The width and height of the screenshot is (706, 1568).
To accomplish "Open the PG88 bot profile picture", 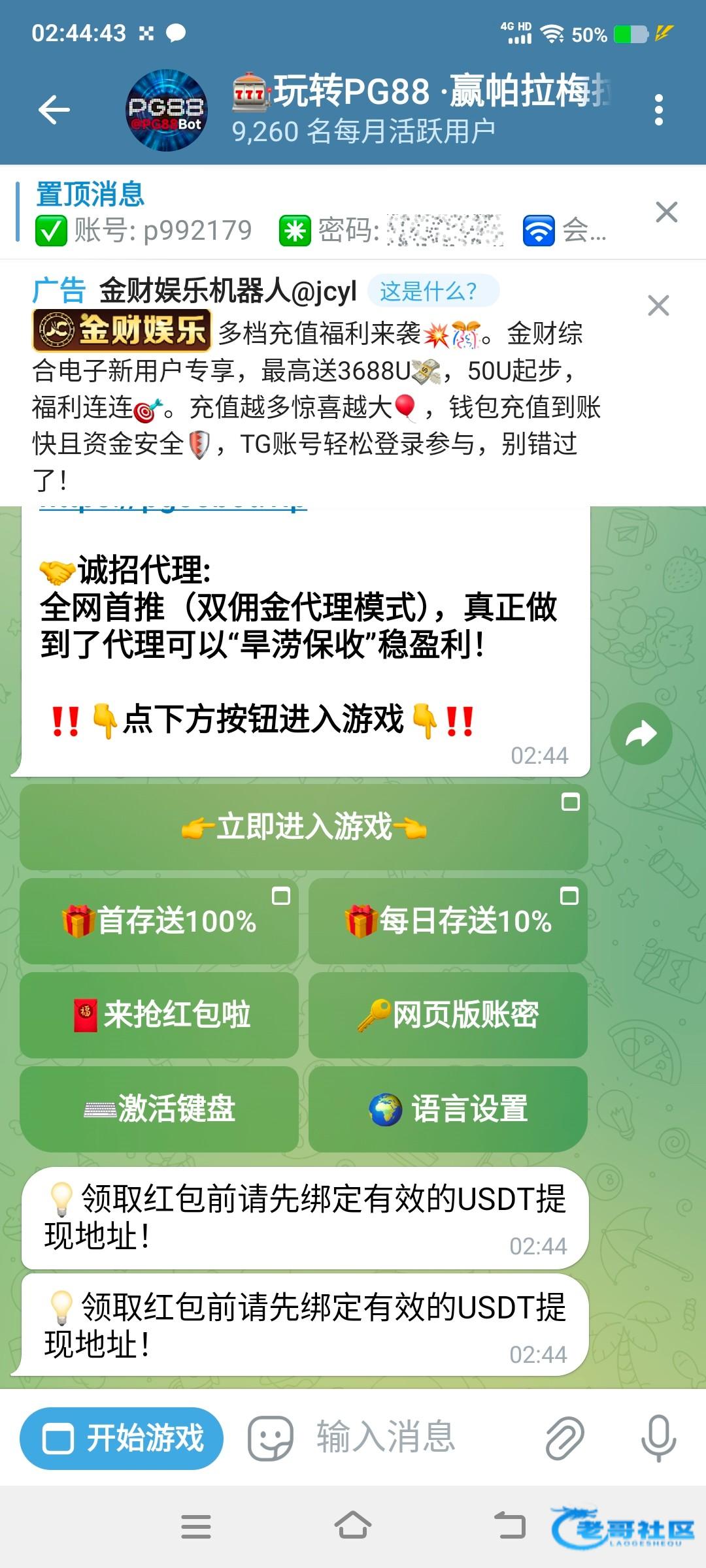I will tap(167, 110).
